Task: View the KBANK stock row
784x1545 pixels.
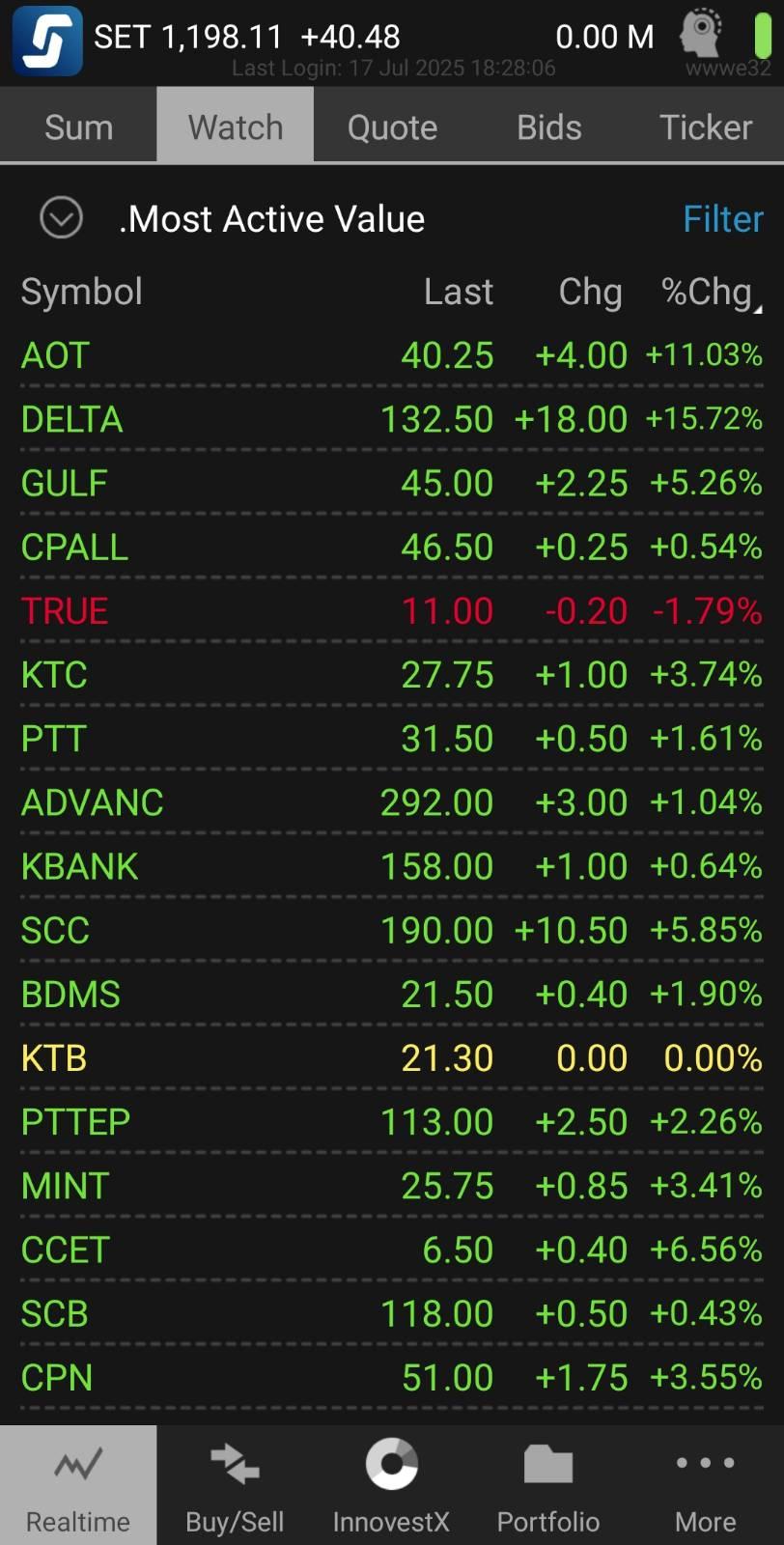Action: 392,866
